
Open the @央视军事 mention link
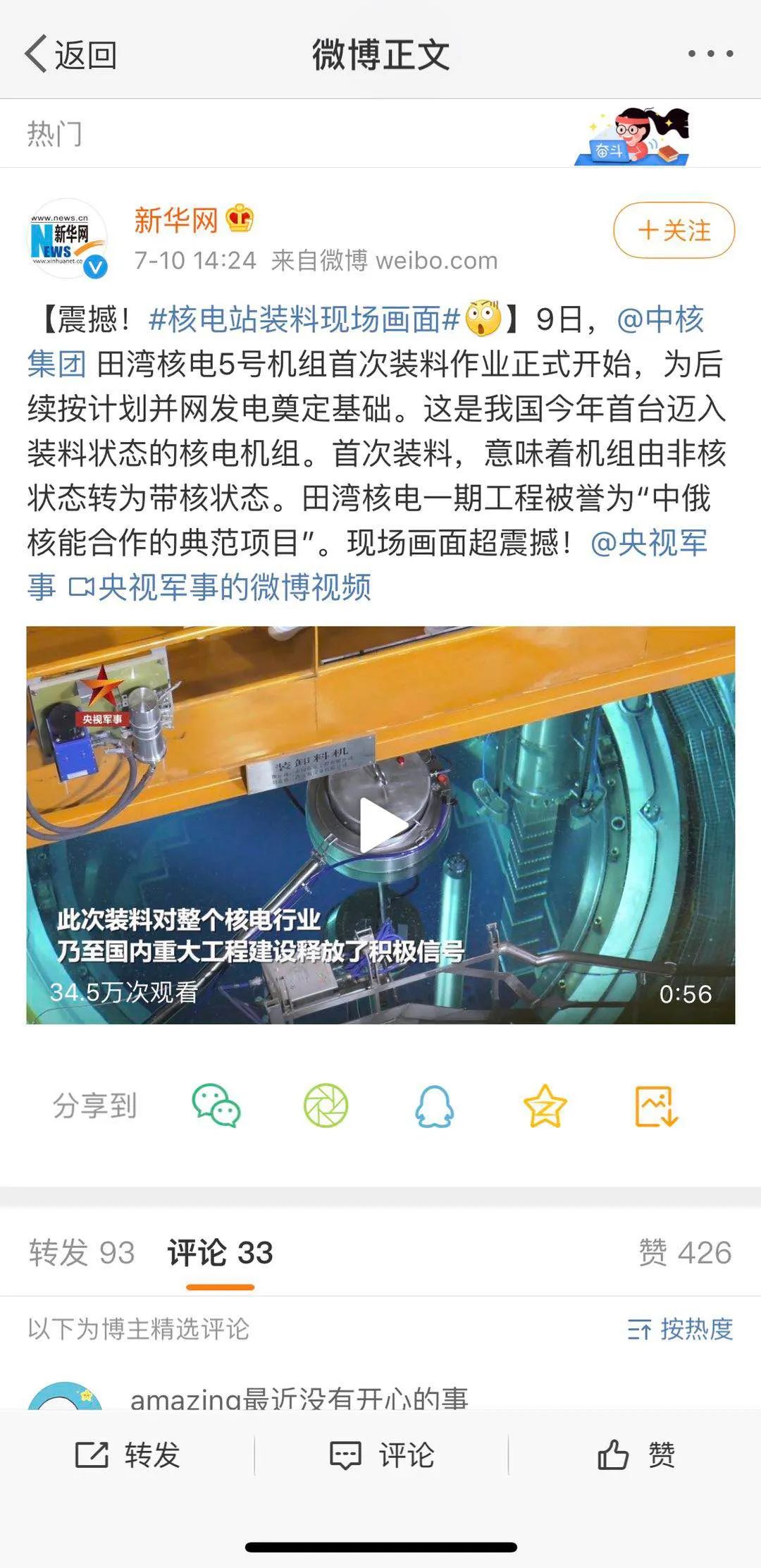coord(648,542)
